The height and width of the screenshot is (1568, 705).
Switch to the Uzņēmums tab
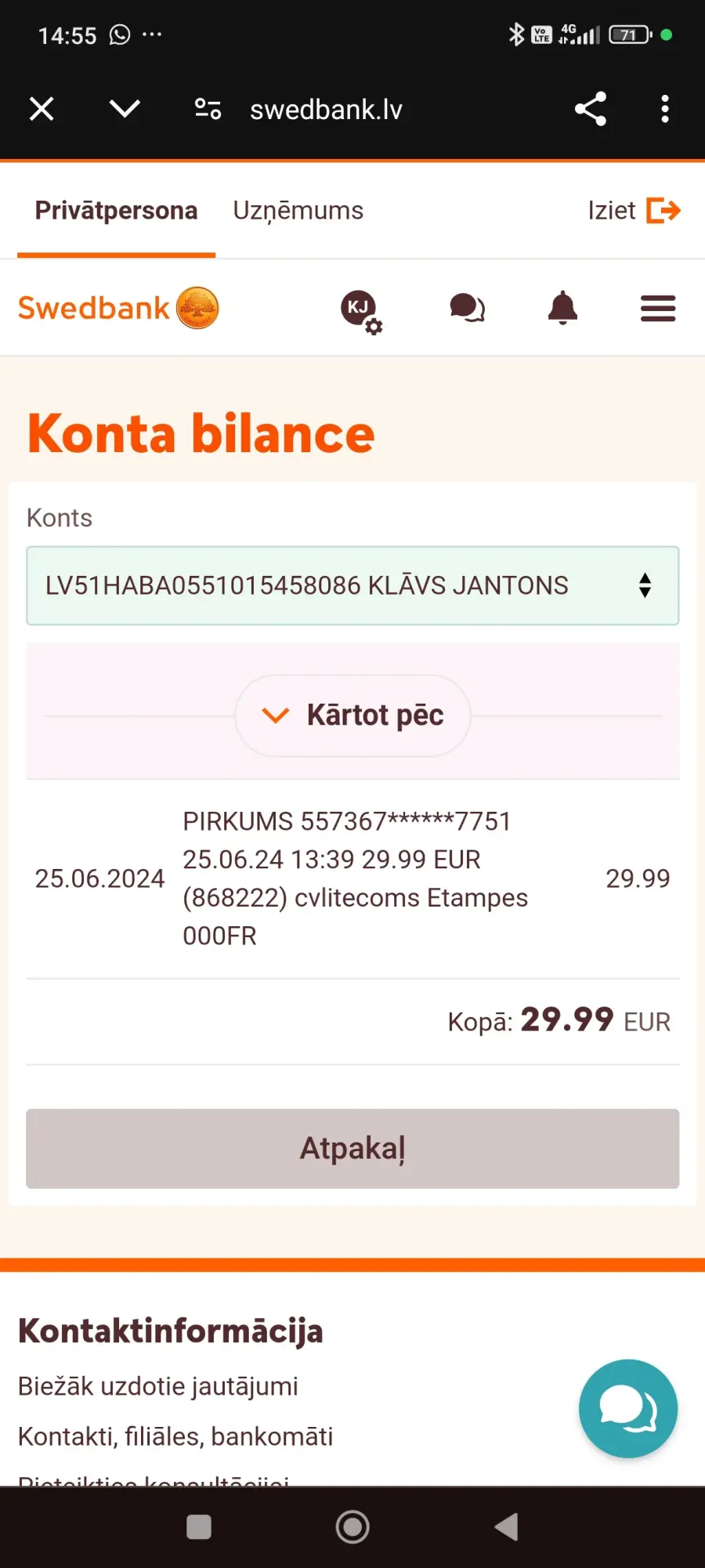coord(298,211)
